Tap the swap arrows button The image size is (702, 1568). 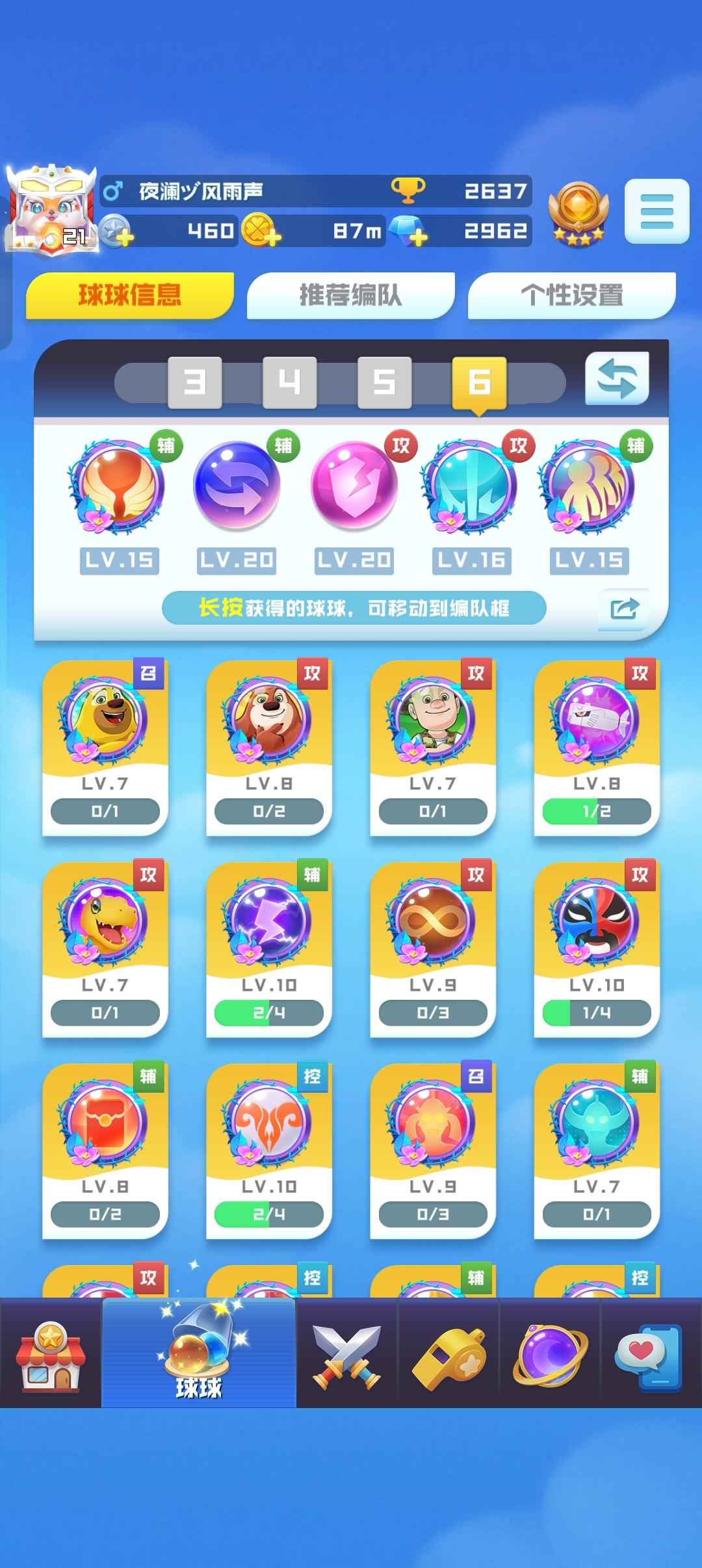point(617,378)
